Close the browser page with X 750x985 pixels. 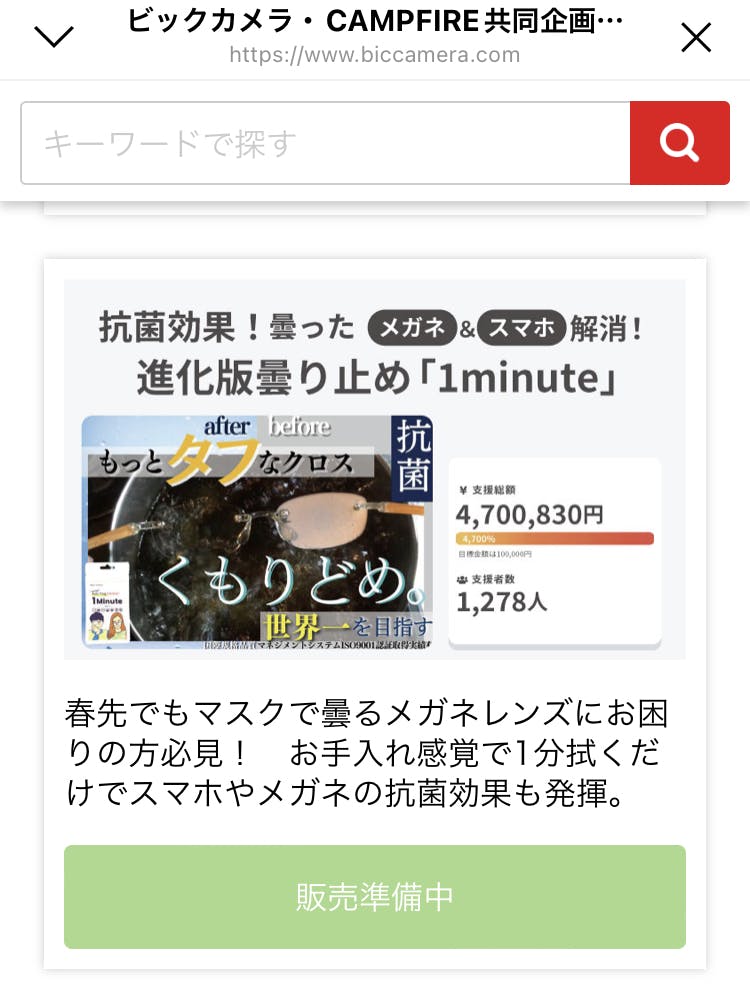click(x=695, y=38)
